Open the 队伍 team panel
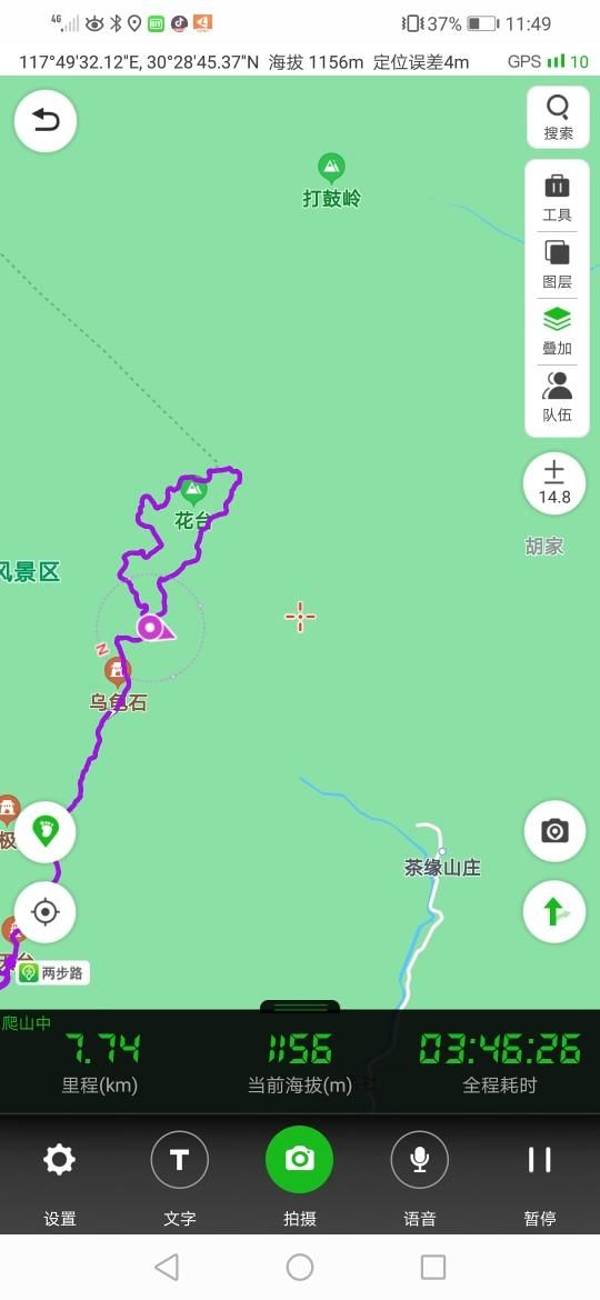600x1300 pixels. 557,397
